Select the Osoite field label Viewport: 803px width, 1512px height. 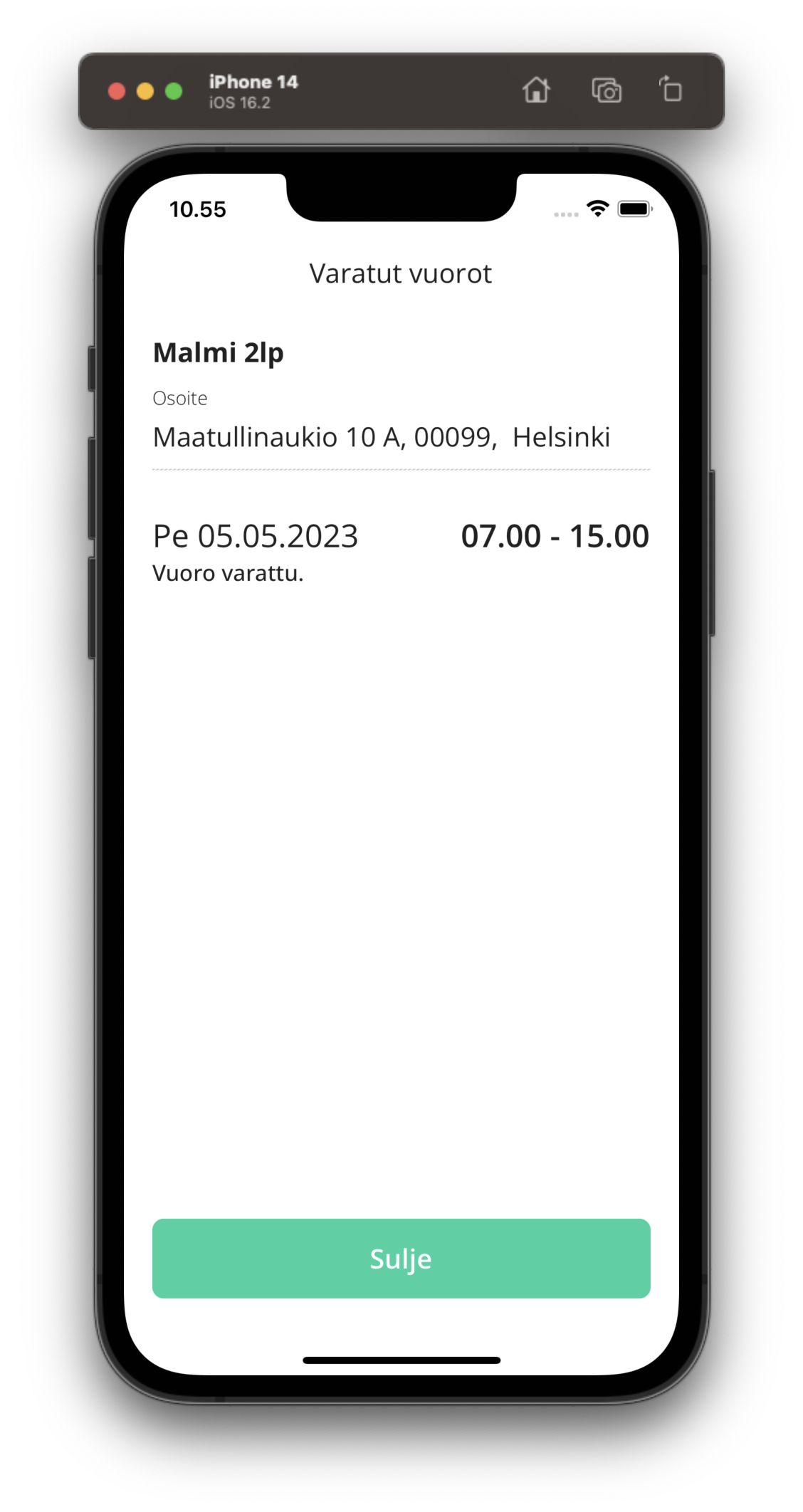tap(179, 398)
